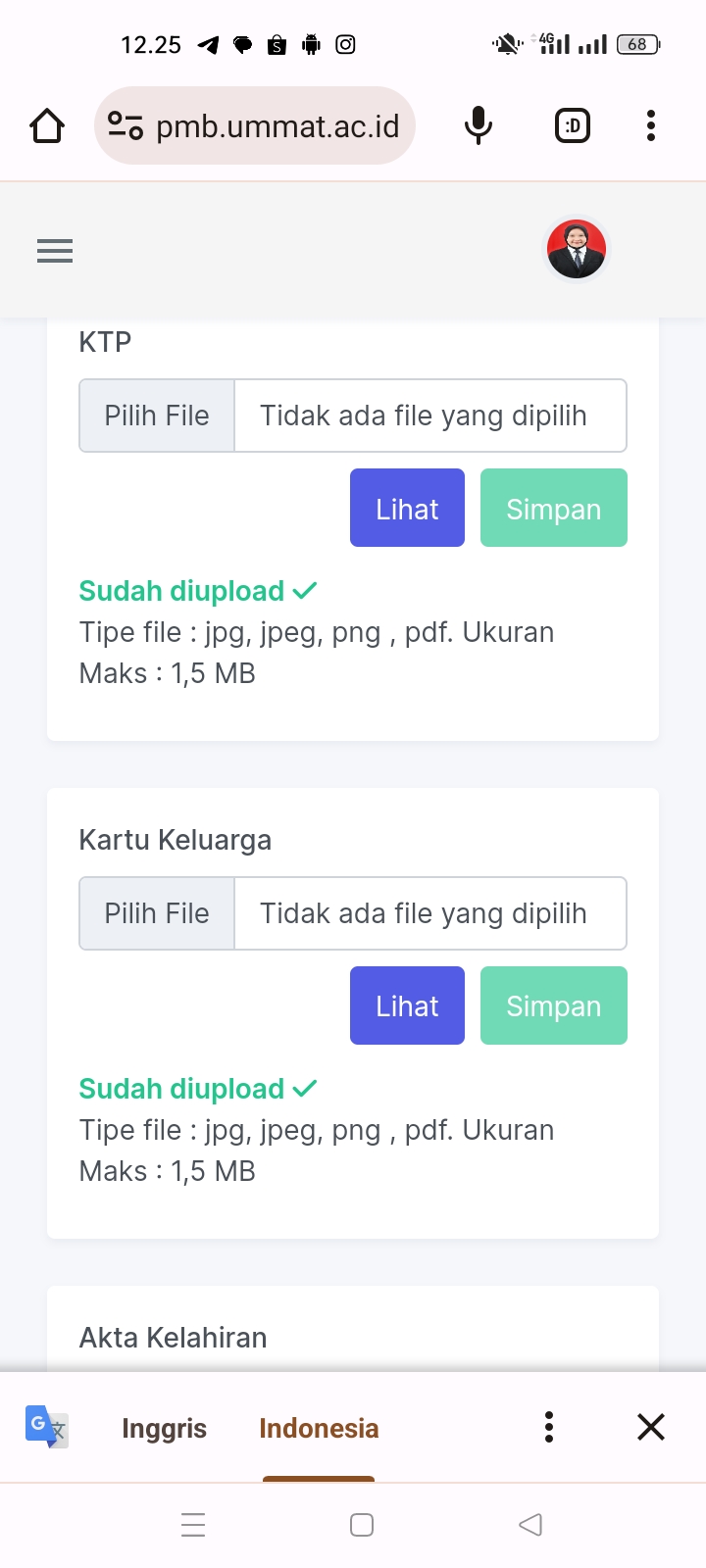
Task: Start voice search with microphone
Action: [x=479, y=126]
